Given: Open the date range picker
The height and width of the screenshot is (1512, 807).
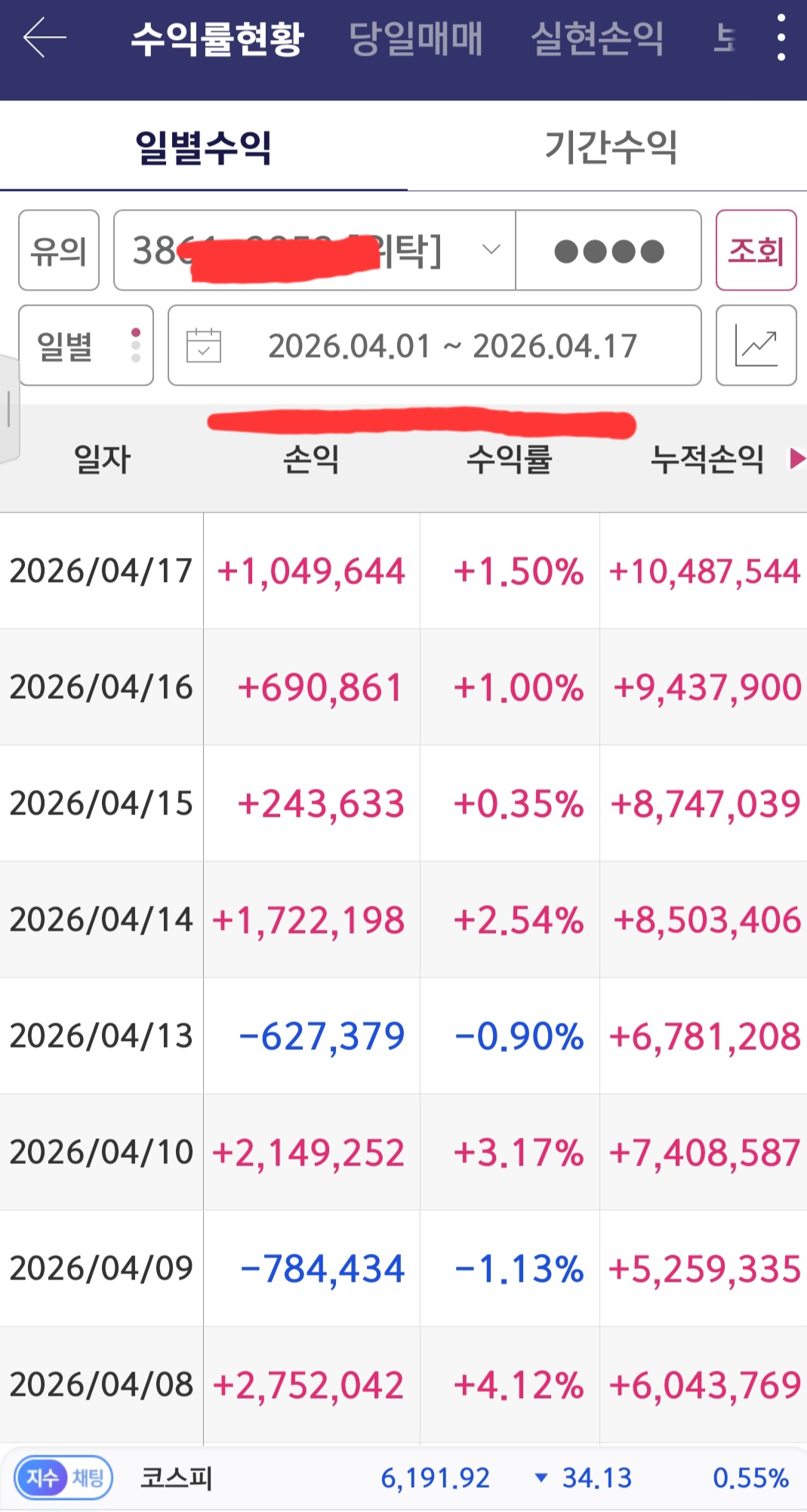Looking at the screenshot, I should tap(434, 346).
